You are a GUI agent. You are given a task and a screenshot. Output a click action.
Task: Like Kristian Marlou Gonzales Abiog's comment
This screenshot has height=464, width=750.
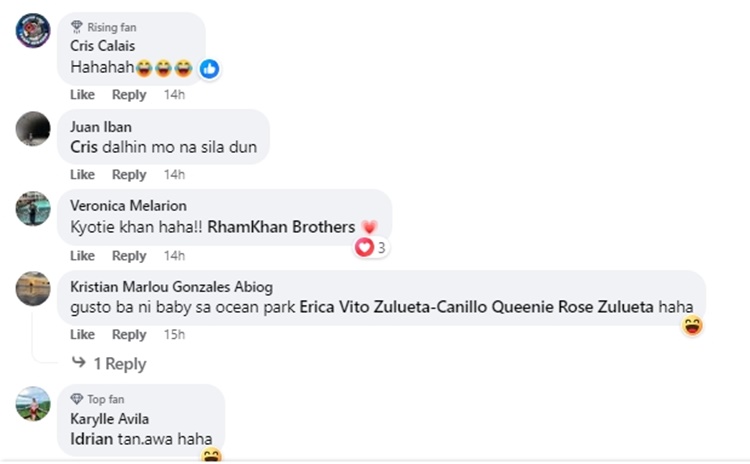click(x=82, y=334)
